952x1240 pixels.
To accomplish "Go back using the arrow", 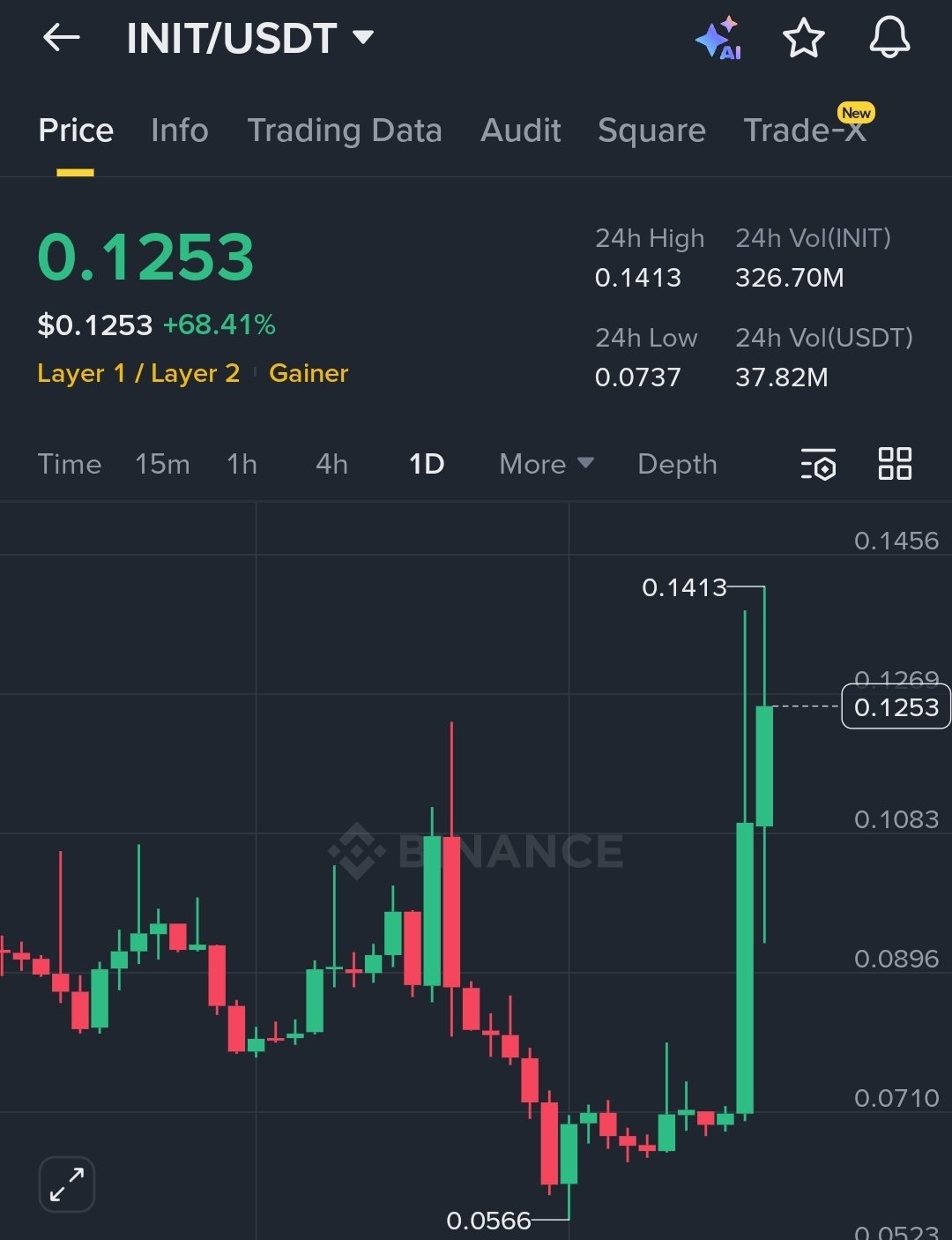I will pyautogui.click(x=61, y=38).
